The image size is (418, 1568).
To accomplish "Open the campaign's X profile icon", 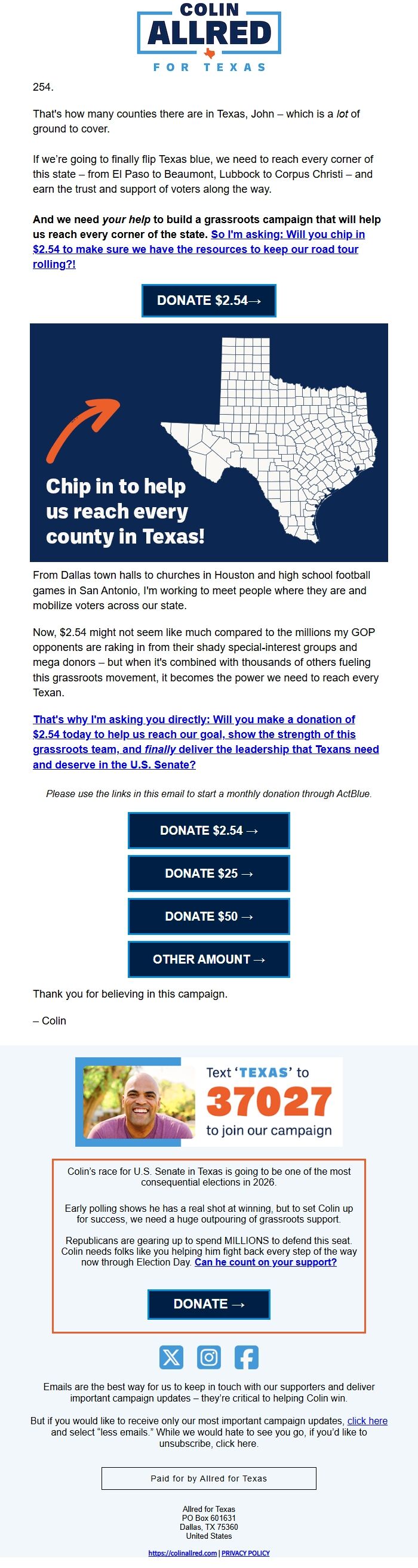I will (x=171, y=1357).
